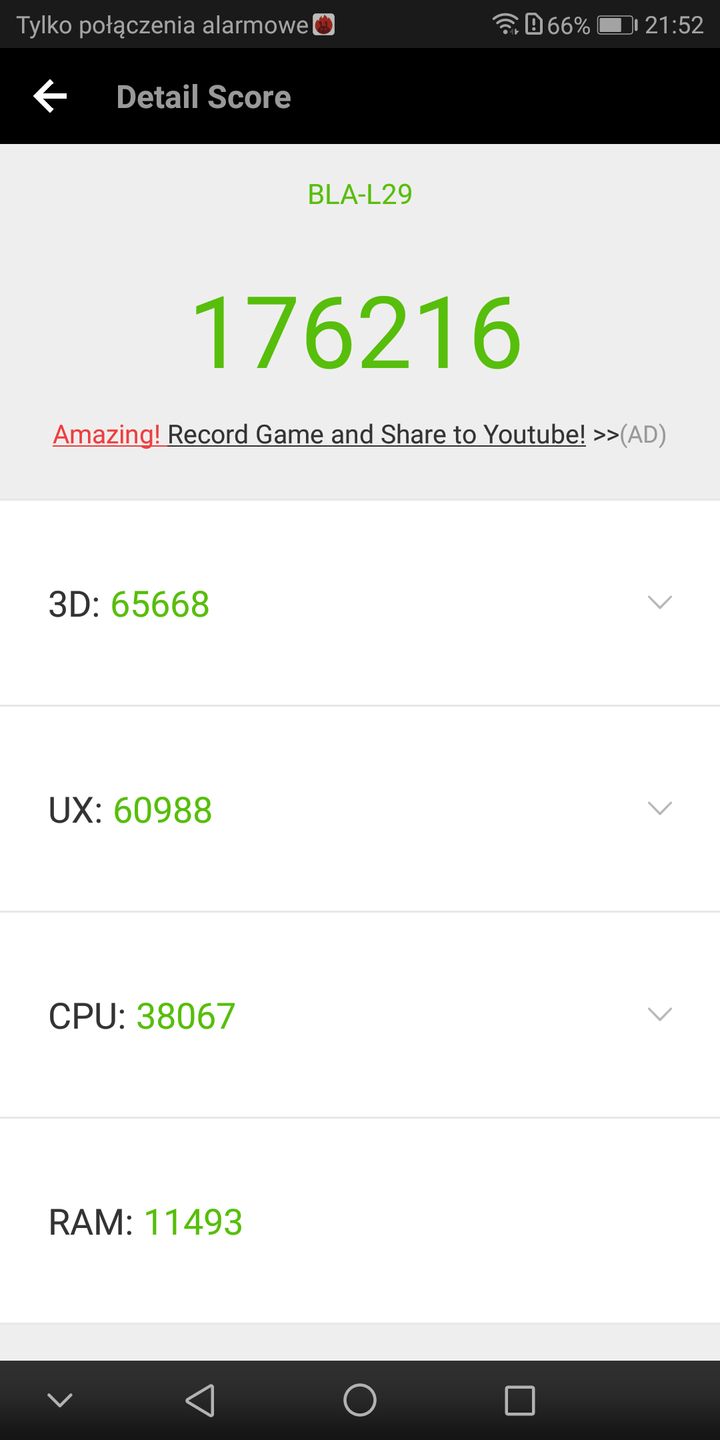
Task: Tap the (AD) label next to the ad
Action: [x=644, y=434]
